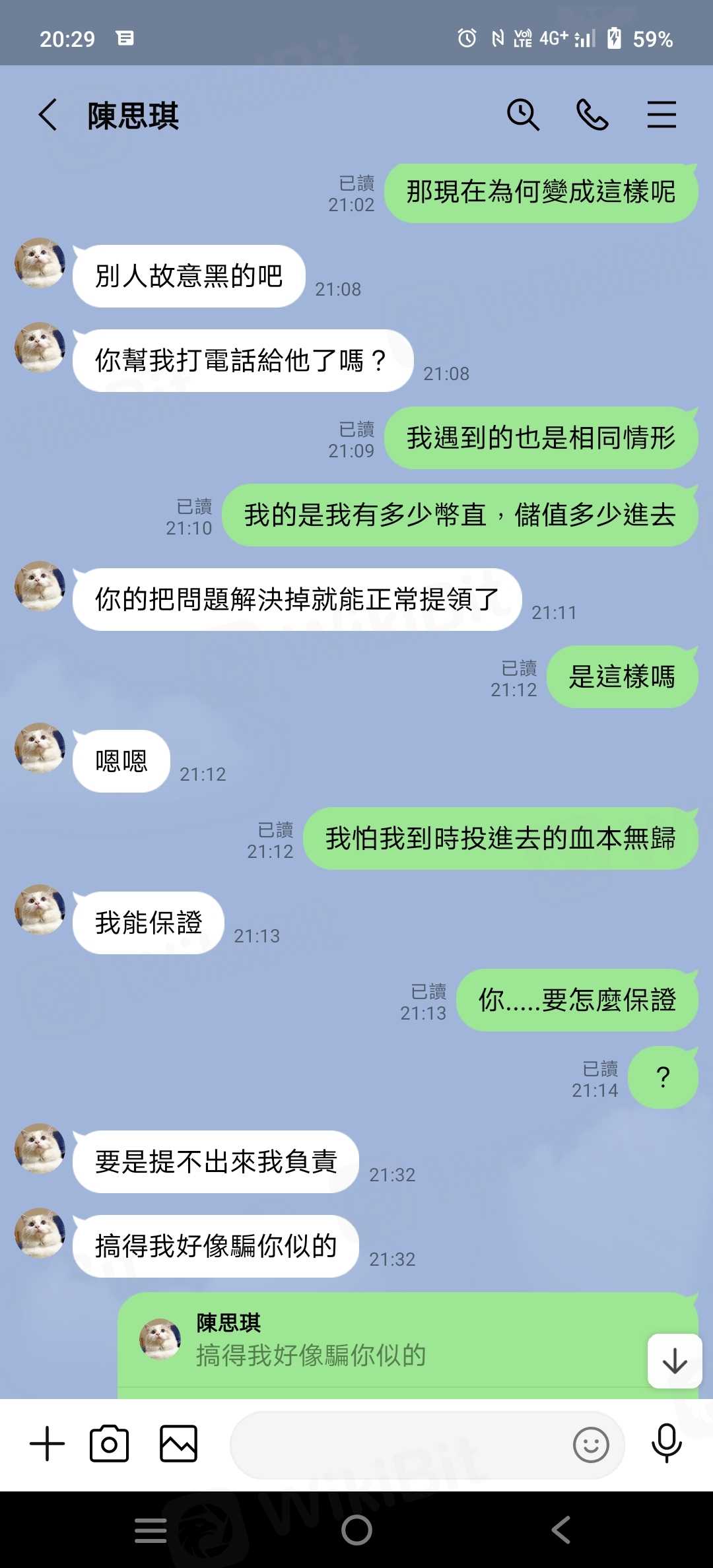Screen dimensions: 713x1568
Task: Tap the system home button
Action: (356, 1530)
